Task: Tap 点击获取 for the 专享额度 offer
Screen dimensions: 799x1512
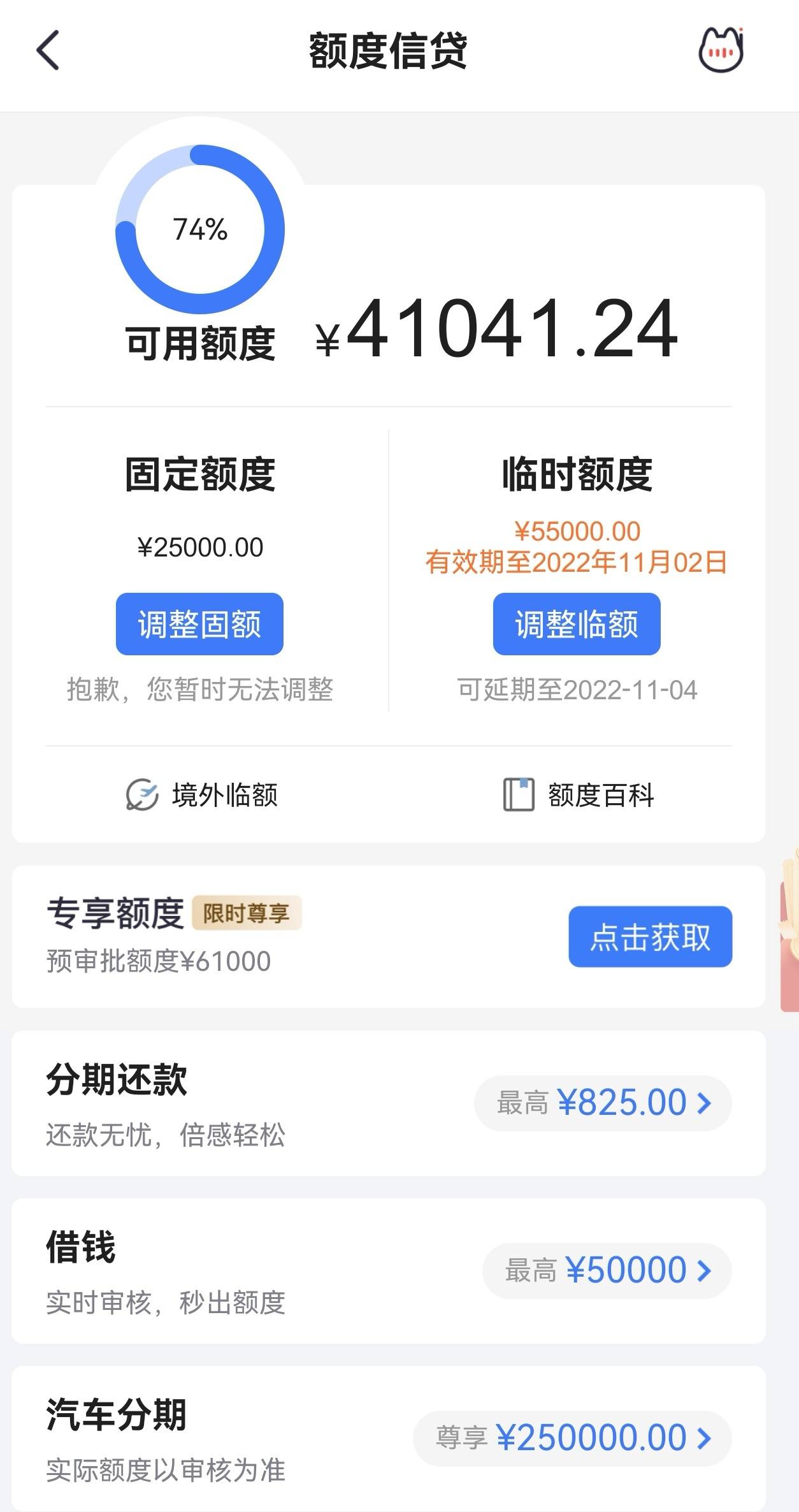Action: tap(651, 937)
